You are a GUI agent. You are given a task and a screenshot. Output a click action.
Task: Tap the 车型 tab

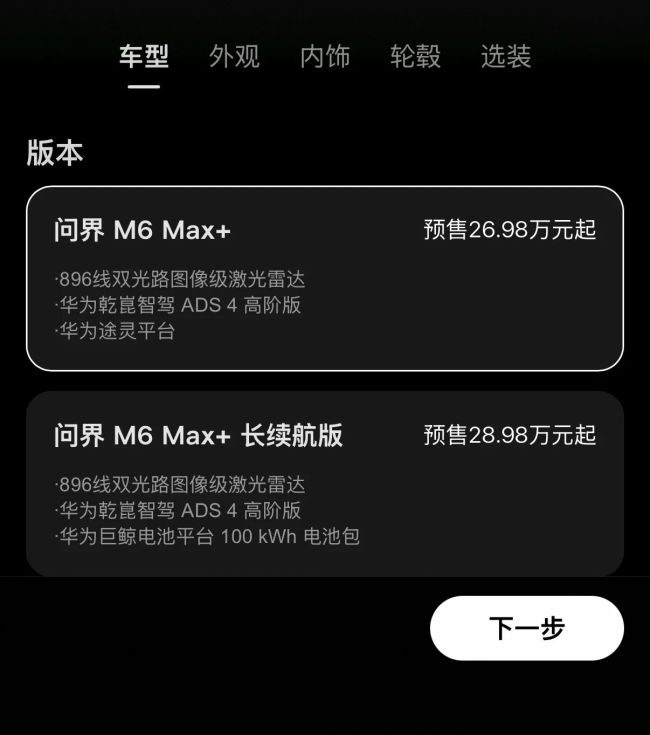tap(144, 57)
